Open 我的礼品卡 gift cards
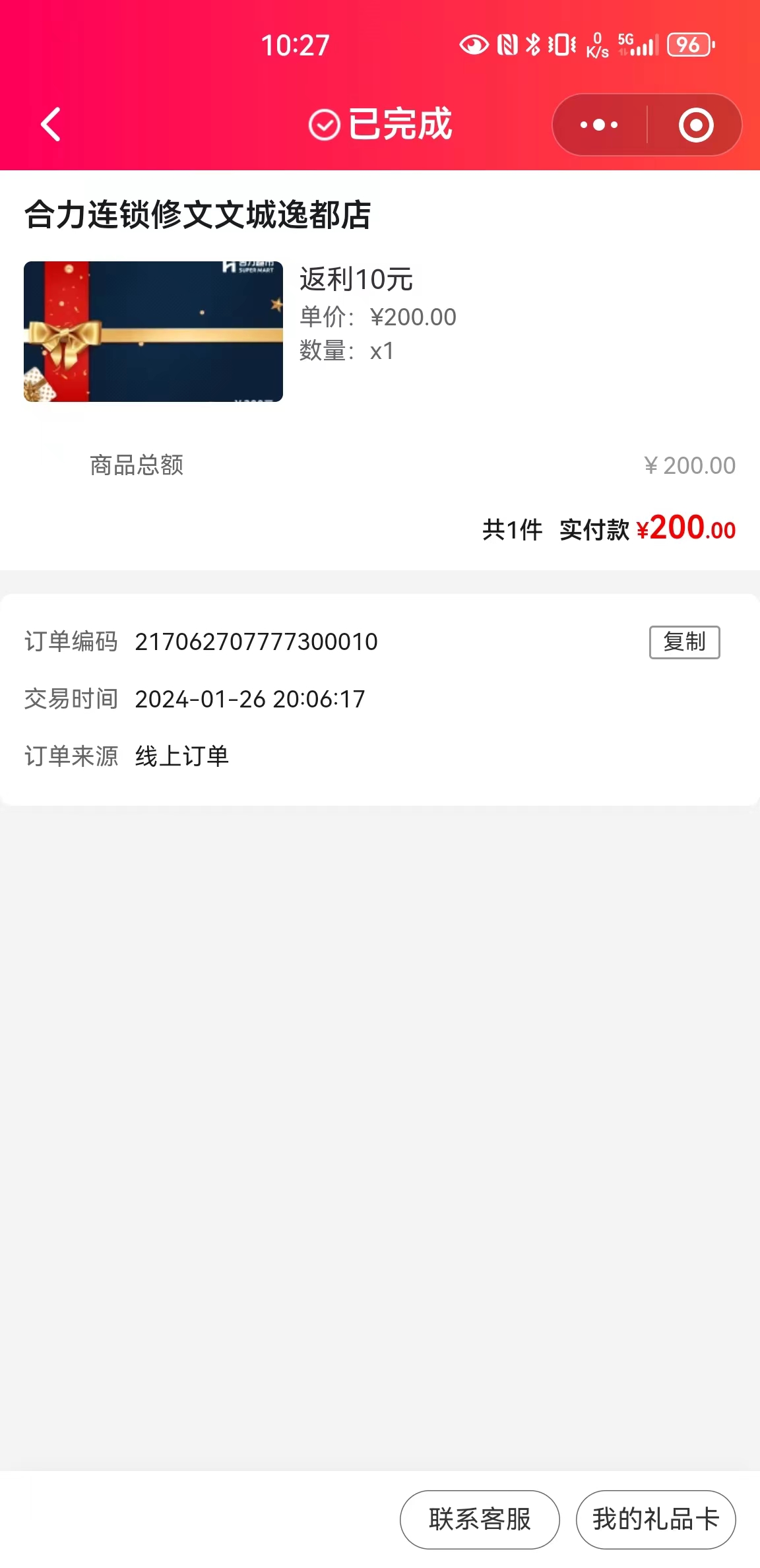The width and height of the screenshot is (760, 1568). 656,1519
